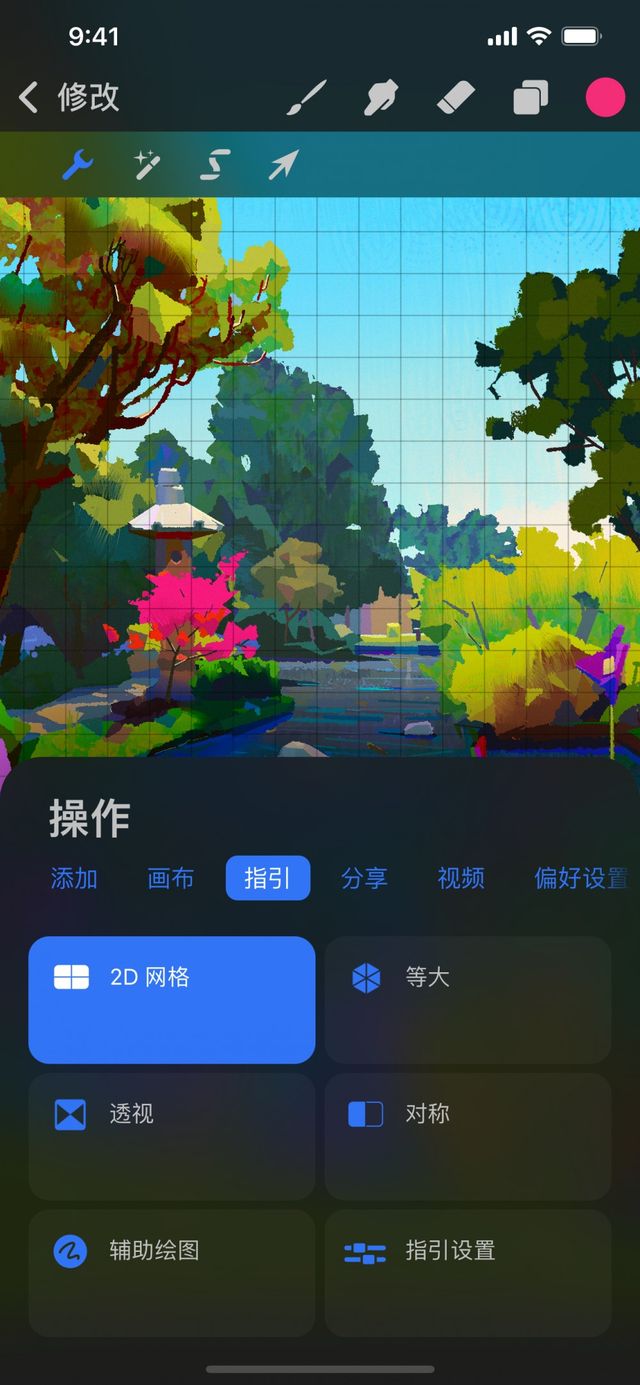The height and width of the screenshot is (1385, 640).
Task: Activate the arrow transform tool
Action: 283,164
